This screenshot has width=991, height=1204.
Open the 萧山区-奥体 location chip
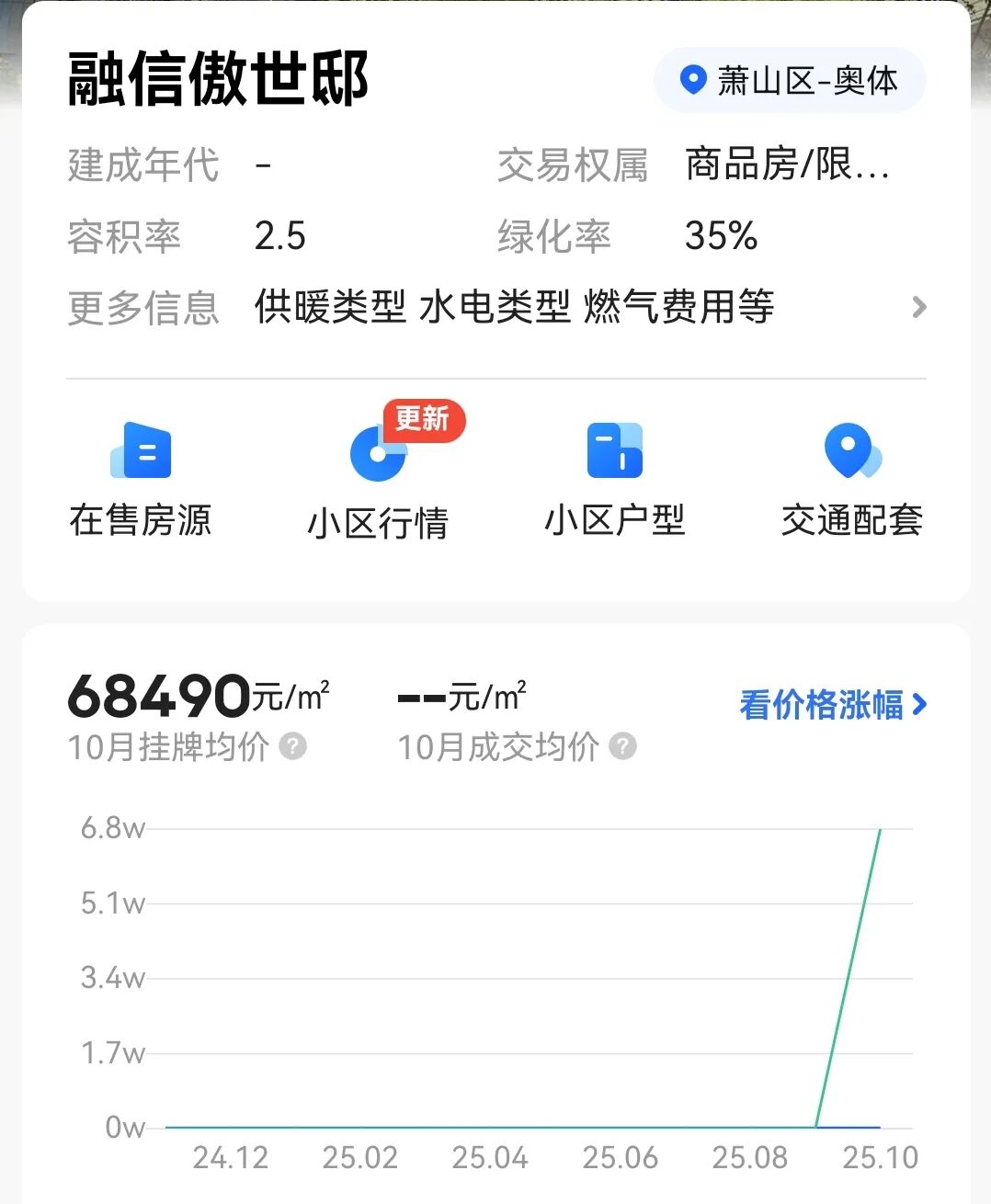click(x=789, y=81)
